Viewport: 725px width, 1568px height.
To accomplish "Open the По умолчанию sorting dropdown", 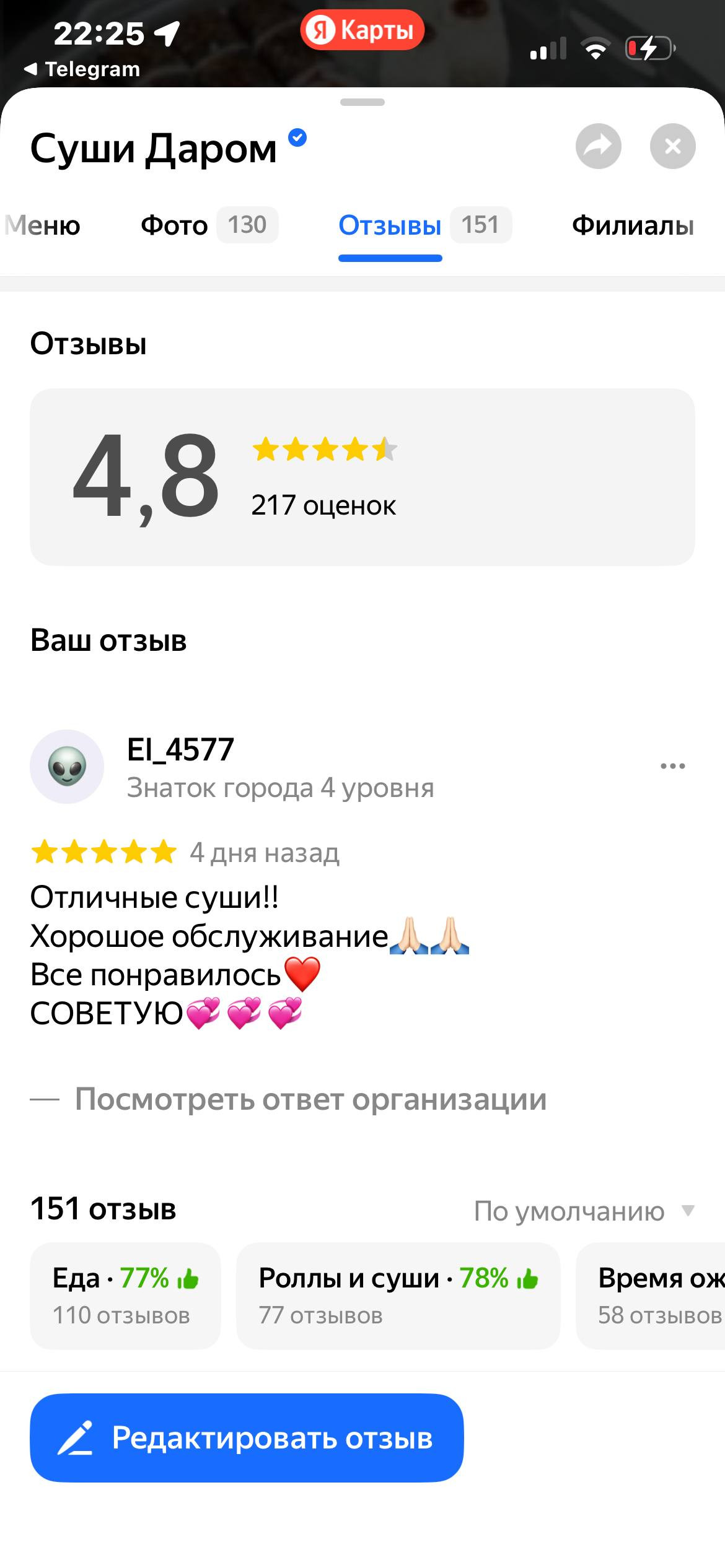I will [584, 1211].
